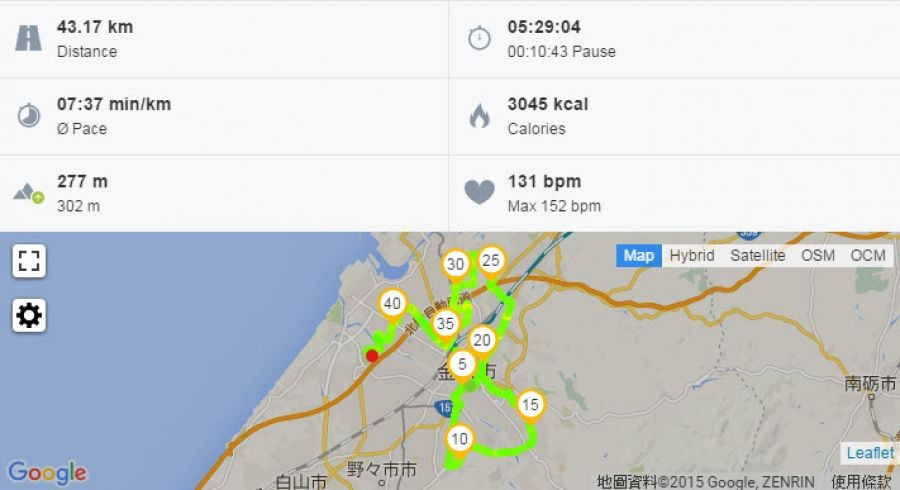Enter fullscreen map view
Image resolution: width=900 pixels, height=490 pixels.
(29, 262)
